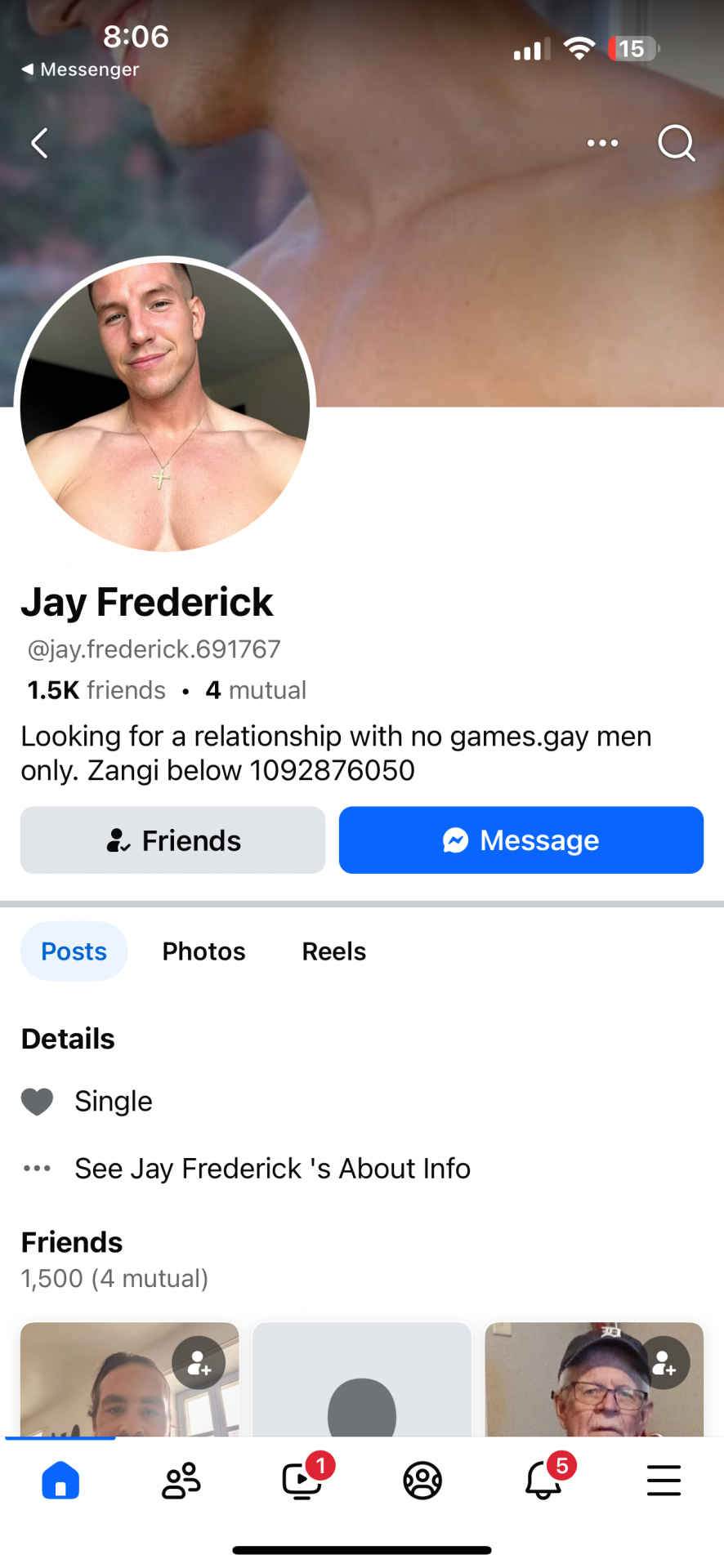Open the Video tab with one notification
The width and height of the screenshot is (724, 1568).
pos(302,1481)
